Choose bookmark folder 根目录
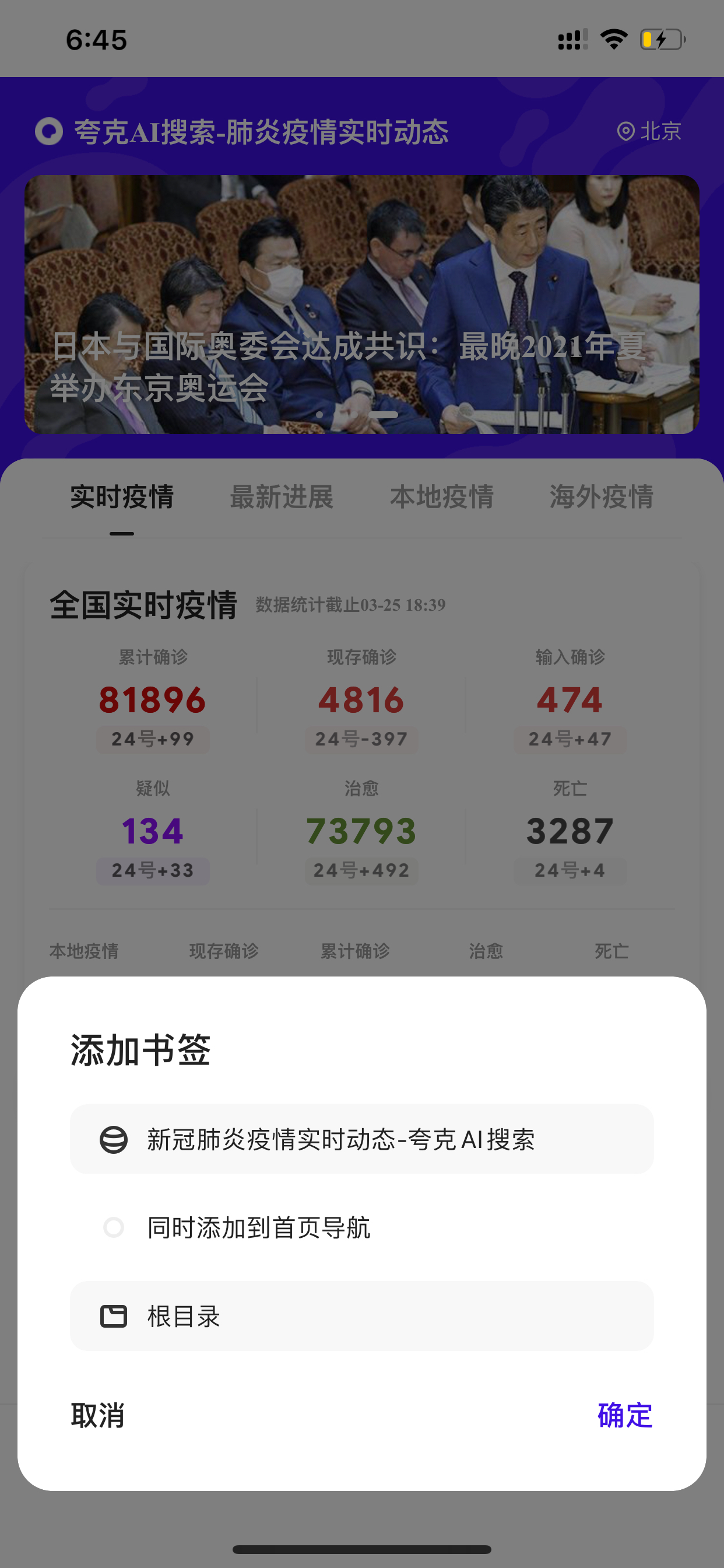724x1568 pixels. (361, 1316)
